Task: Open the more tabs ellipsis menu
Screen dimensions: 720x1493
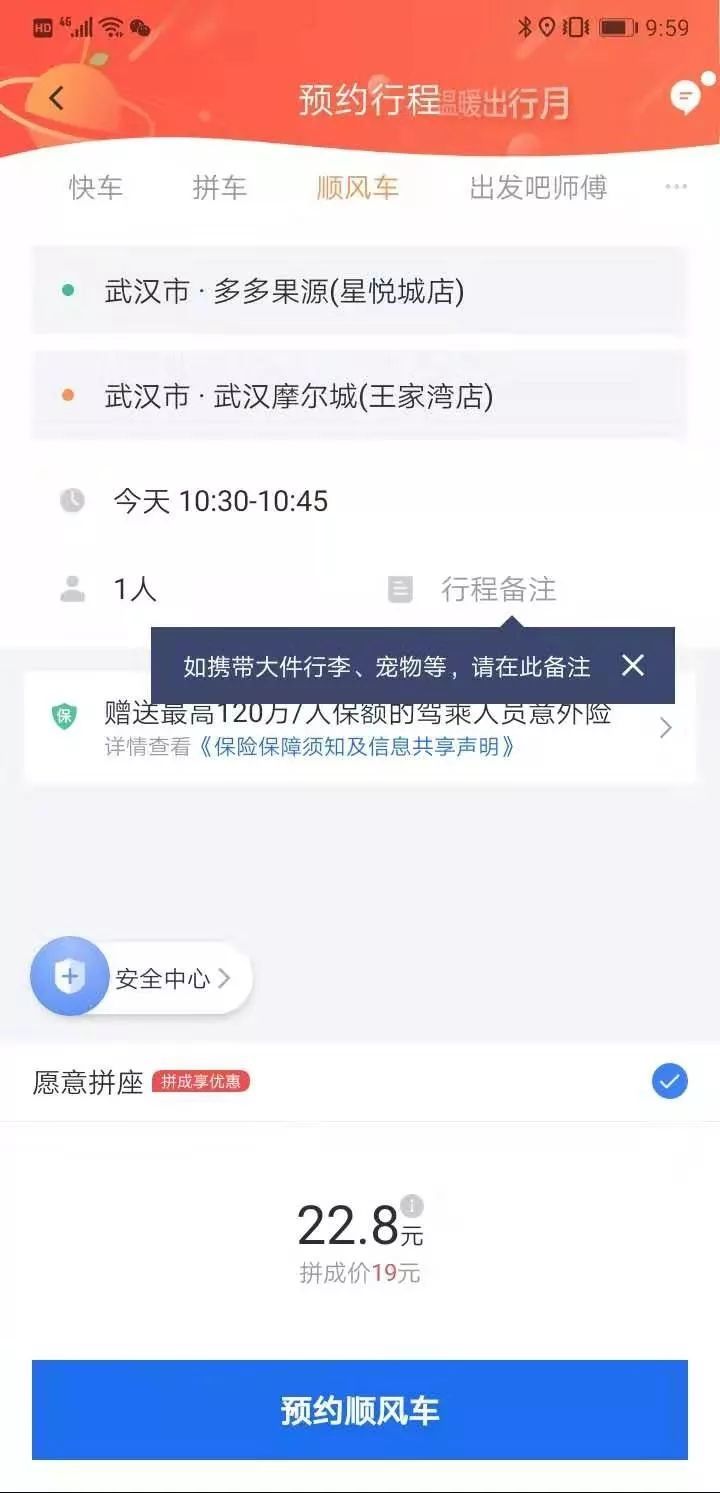Action: point(675,186)
